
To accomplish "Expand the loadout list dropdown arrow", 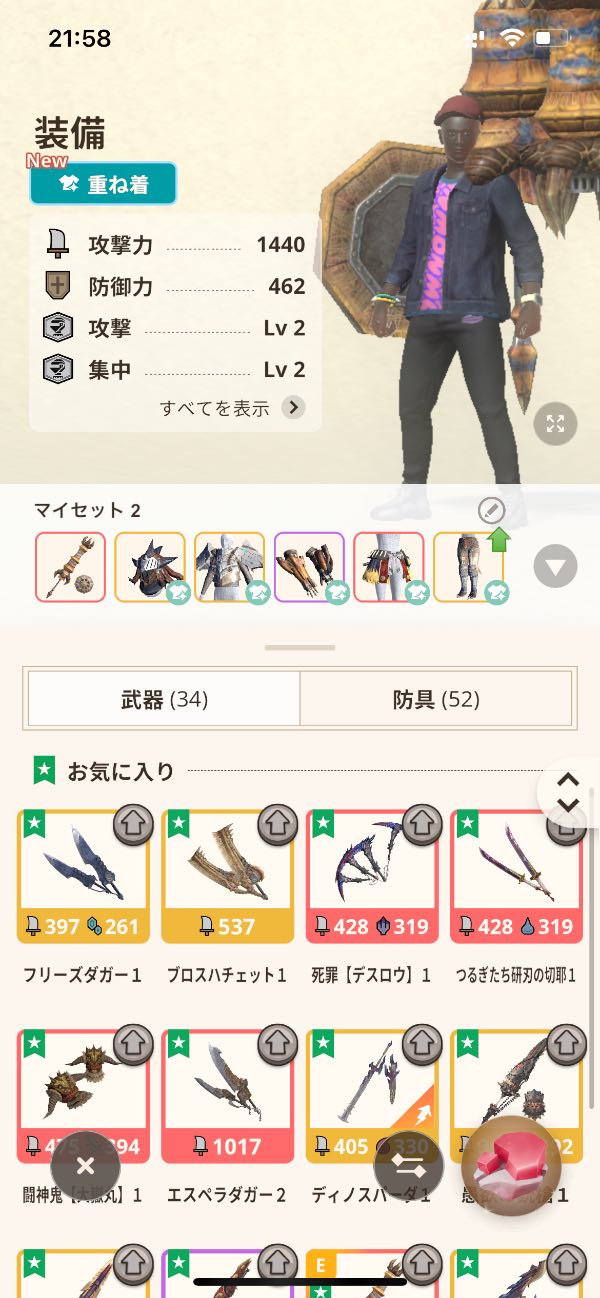I will tap(555, 568).
